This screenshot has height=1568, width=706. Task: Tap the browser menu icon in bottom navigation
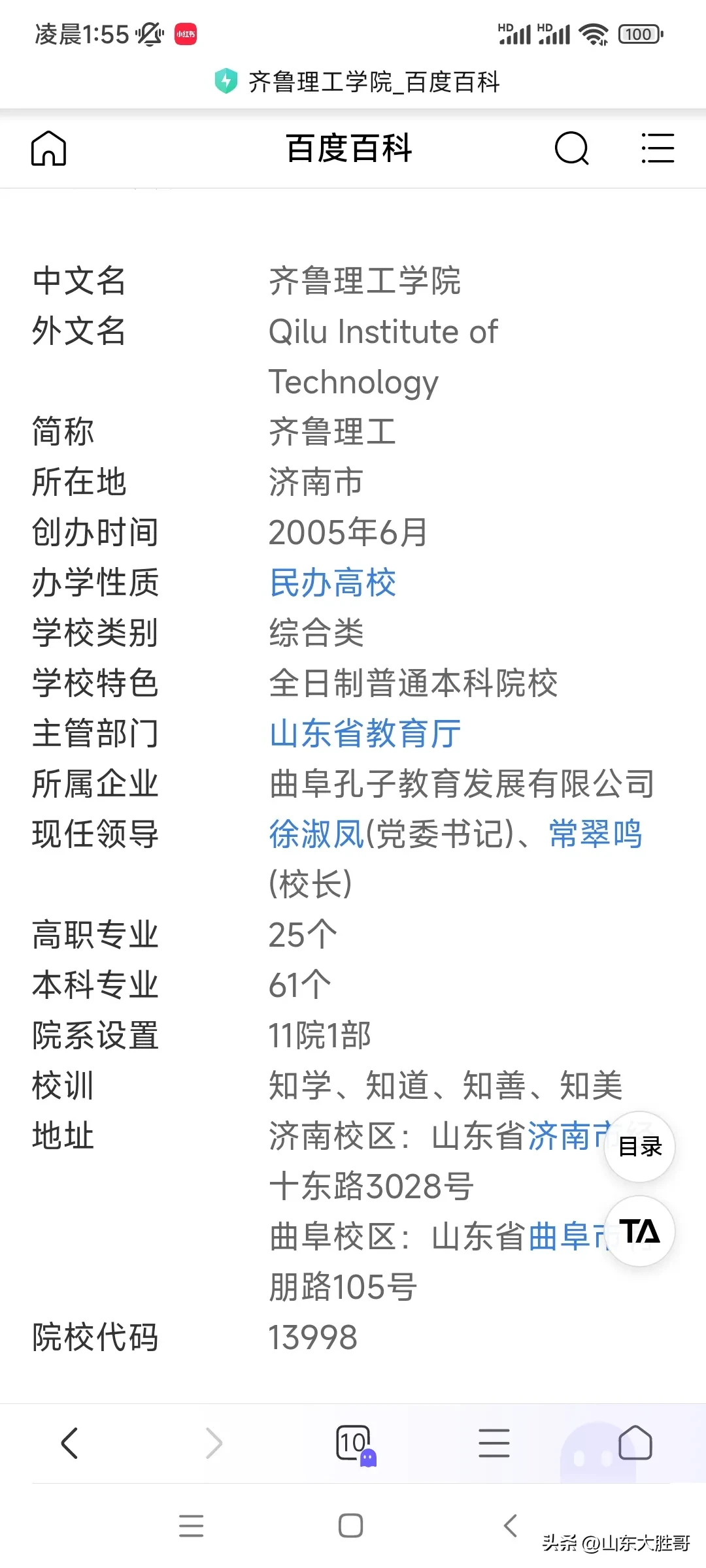pos(495,1444)
